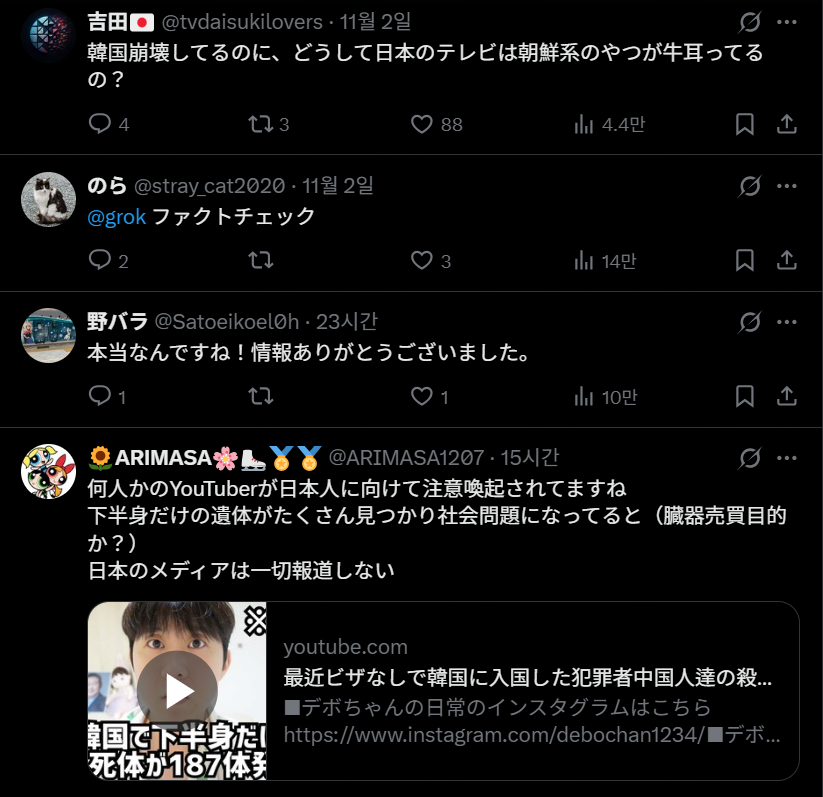Share the tweet by @Satoeikoel0h
This screenshot has height=797, width=823.
tap(787, 397)
